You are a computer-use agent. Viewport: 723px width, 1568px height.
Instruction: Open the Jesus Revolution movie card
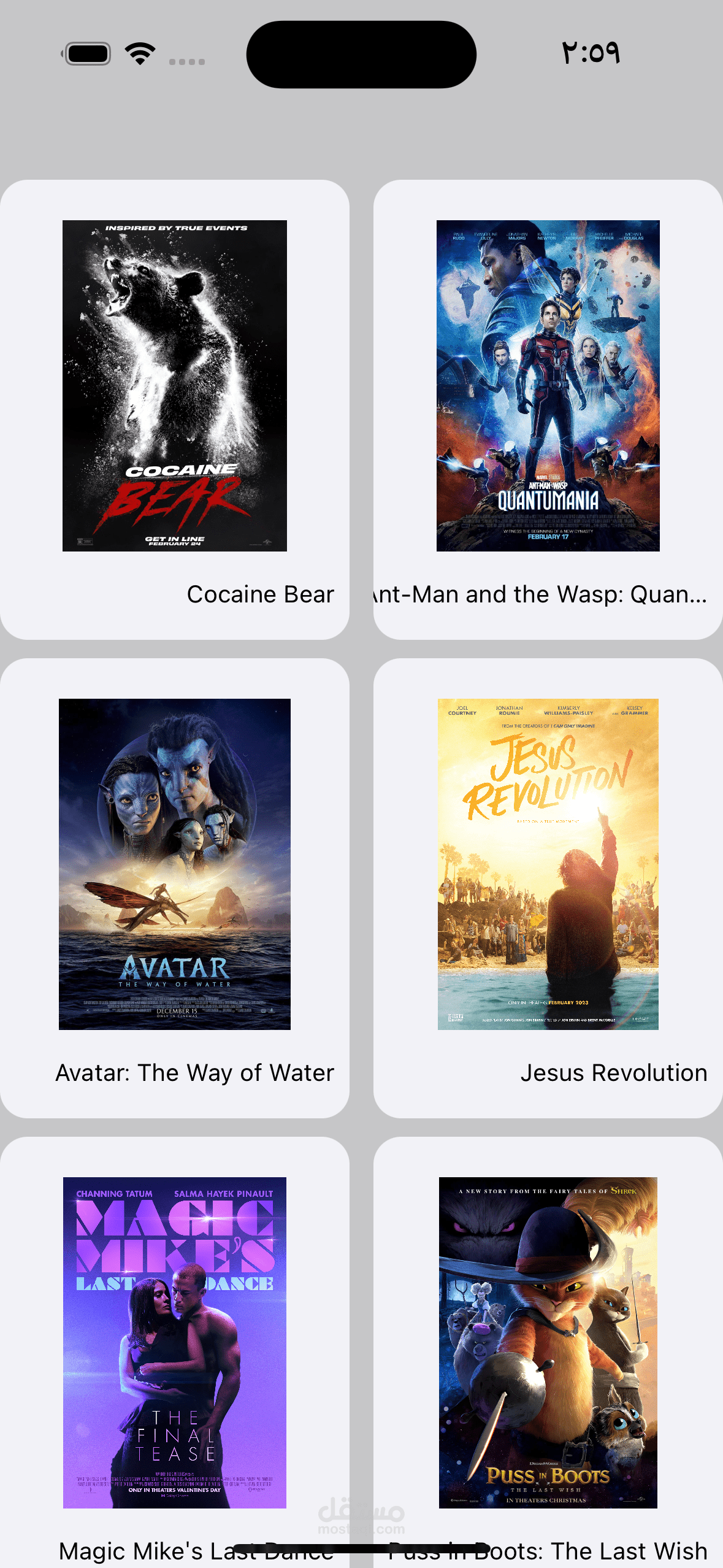pos(548,890)
